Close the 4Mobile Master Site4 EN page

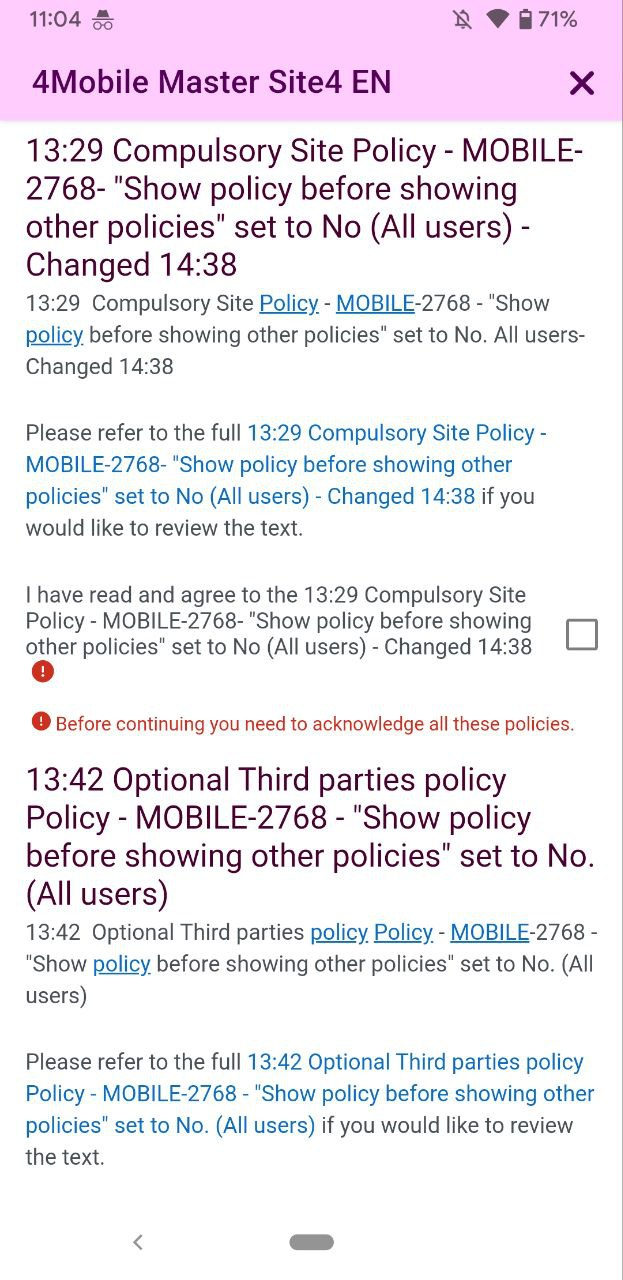tap(581, 83)
